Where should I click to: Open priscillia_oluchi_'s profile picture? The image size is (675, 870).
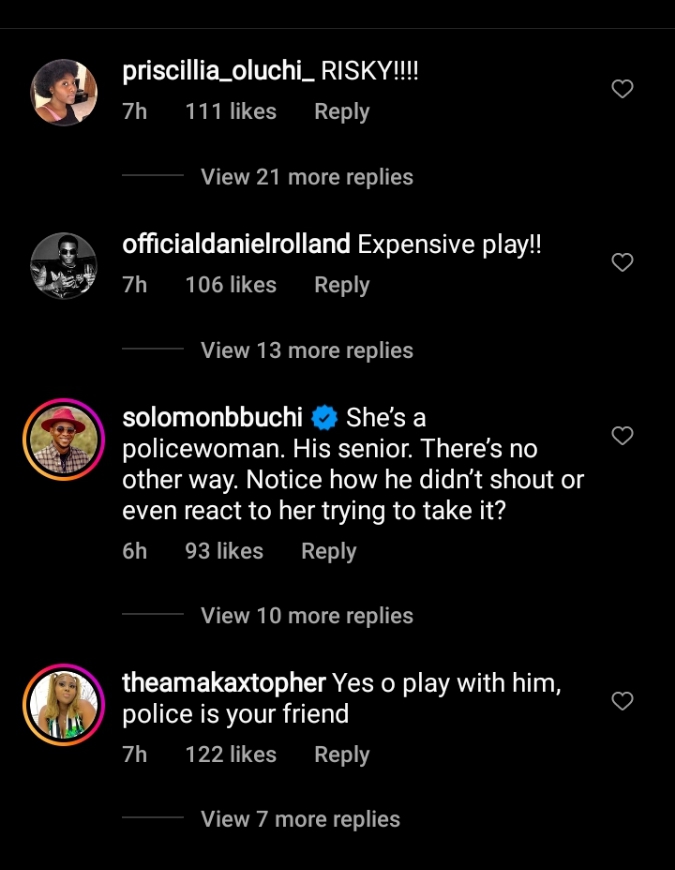coord(64,92)
